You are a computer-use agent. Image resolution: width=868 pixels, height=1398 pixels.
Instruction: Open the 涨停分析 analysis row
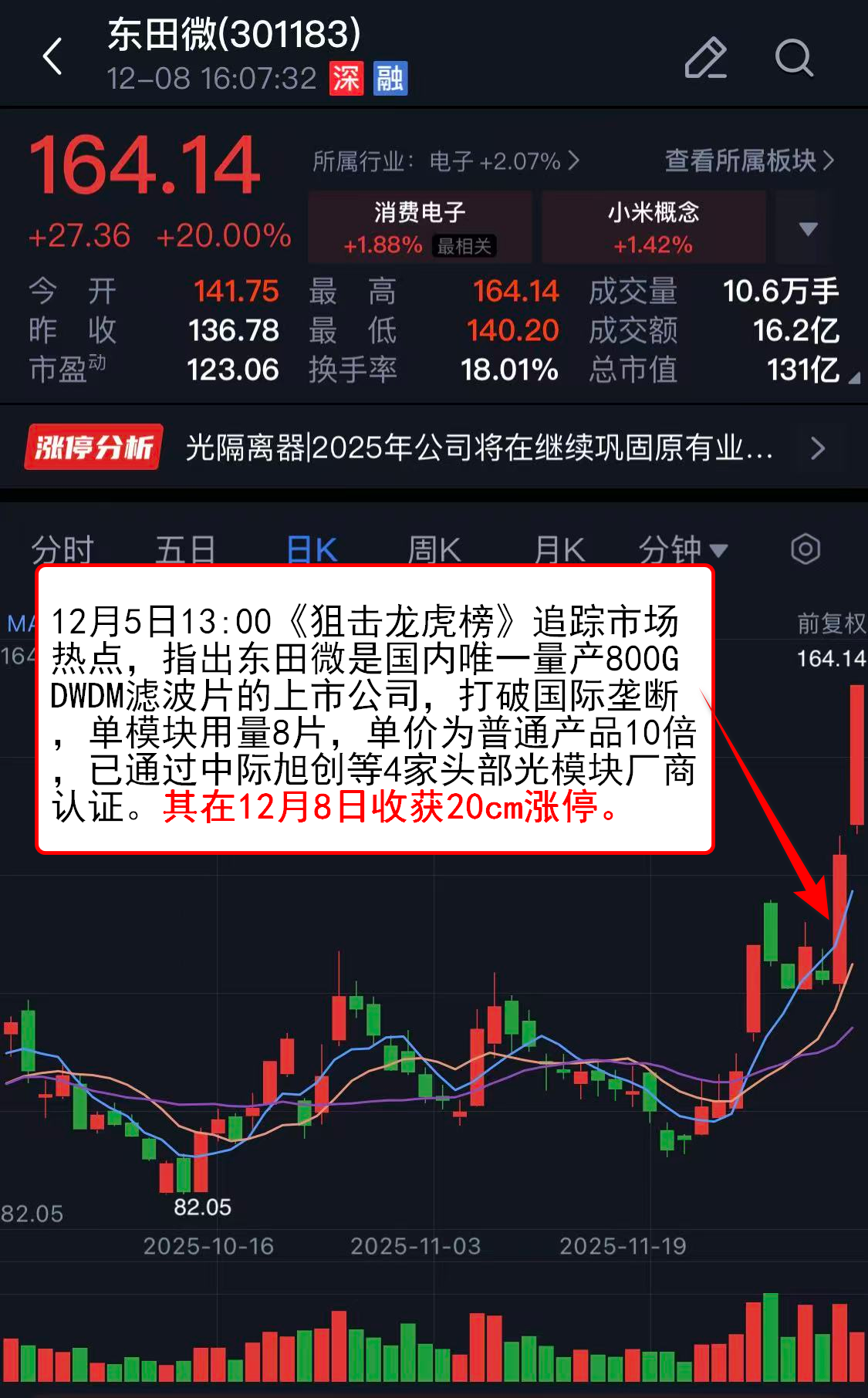(432, 447)
